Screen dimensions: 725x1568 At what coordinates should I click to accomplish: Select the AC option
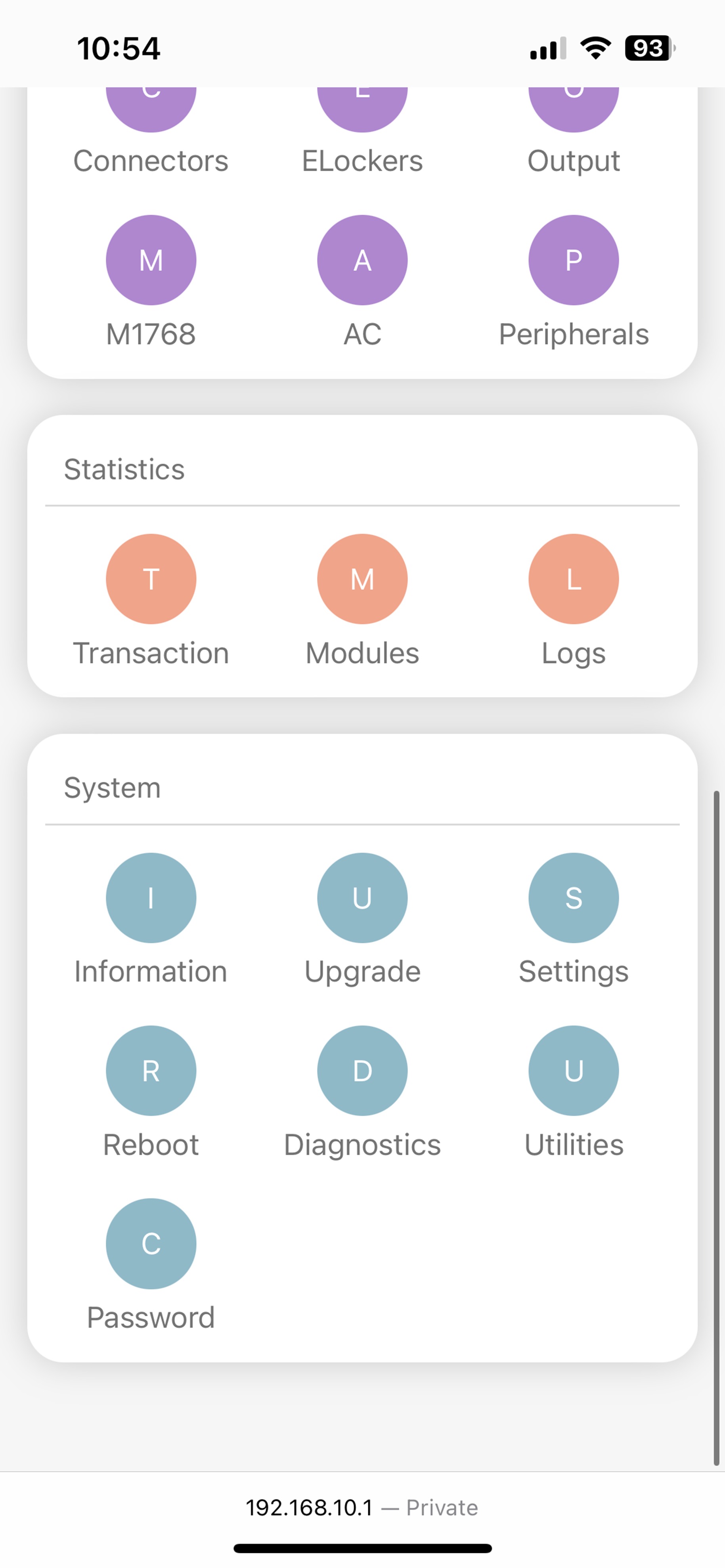[362, 260]
